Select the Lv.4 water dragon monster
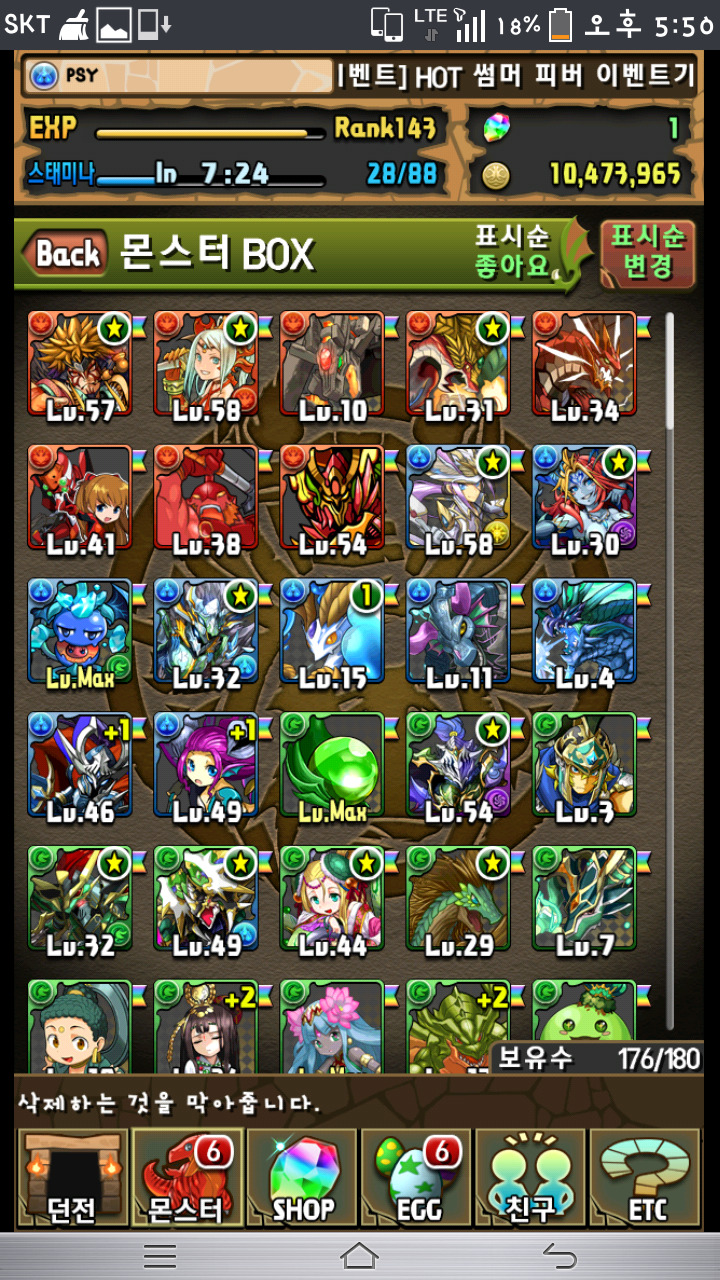This screenshot has width=720, height=1280. 584,633
